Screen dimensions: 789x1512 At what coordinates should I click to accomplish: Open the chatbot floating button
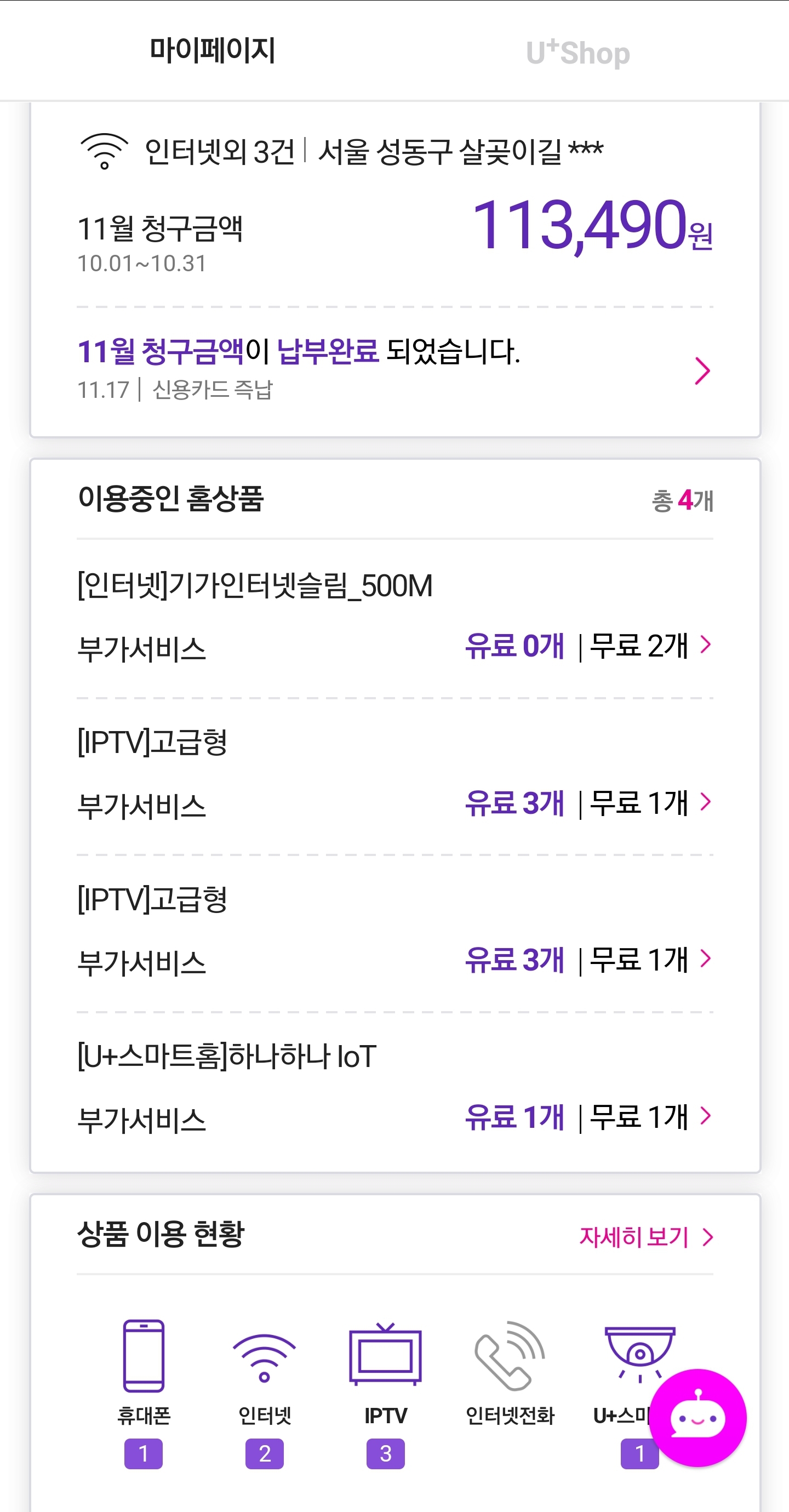pyautogui.click(x=697, y=1418)
